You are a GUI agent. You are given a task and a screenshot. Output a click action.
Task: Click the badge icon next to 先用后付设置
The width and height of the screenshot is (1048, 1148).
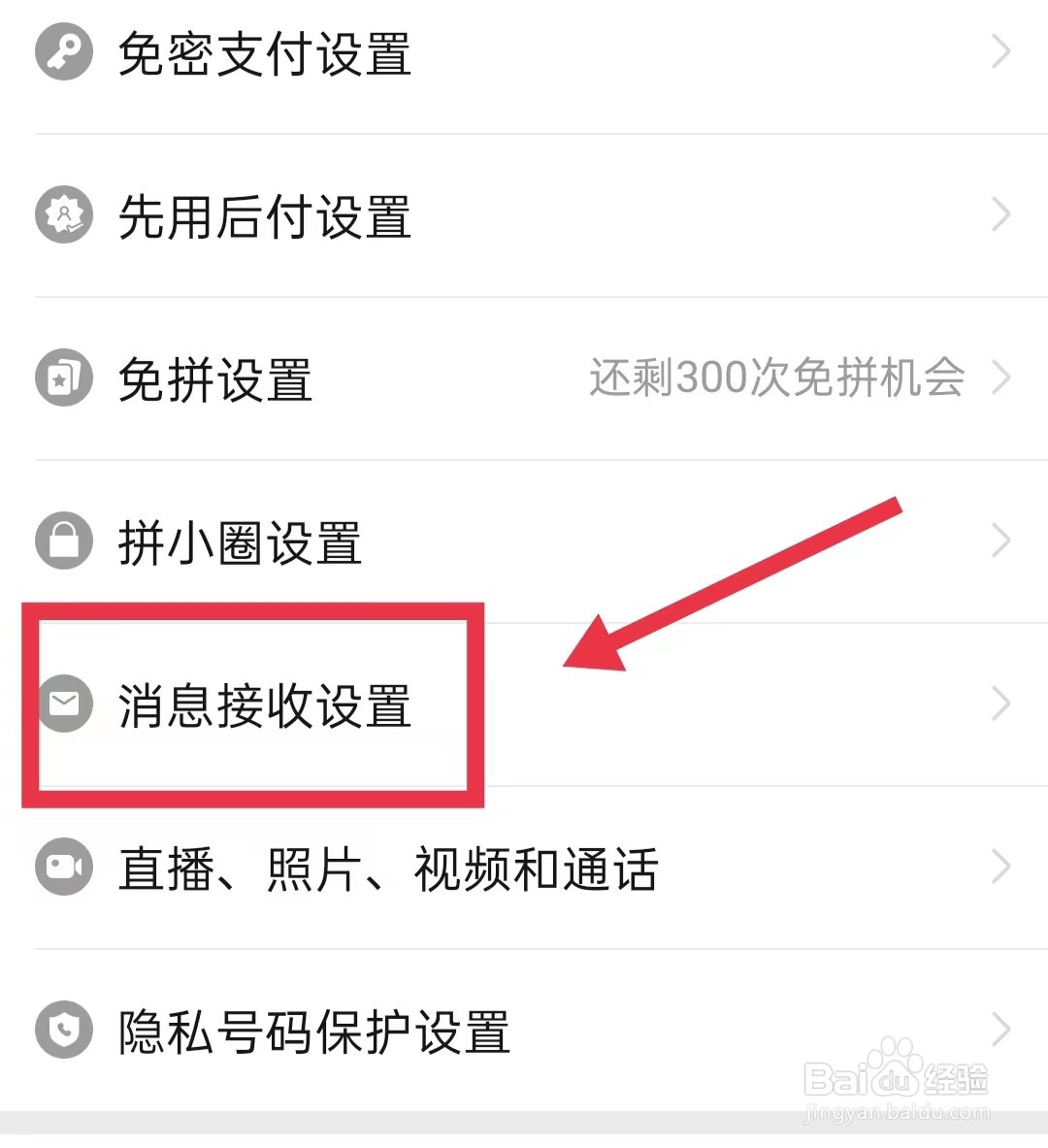click(x=62, y=214)
